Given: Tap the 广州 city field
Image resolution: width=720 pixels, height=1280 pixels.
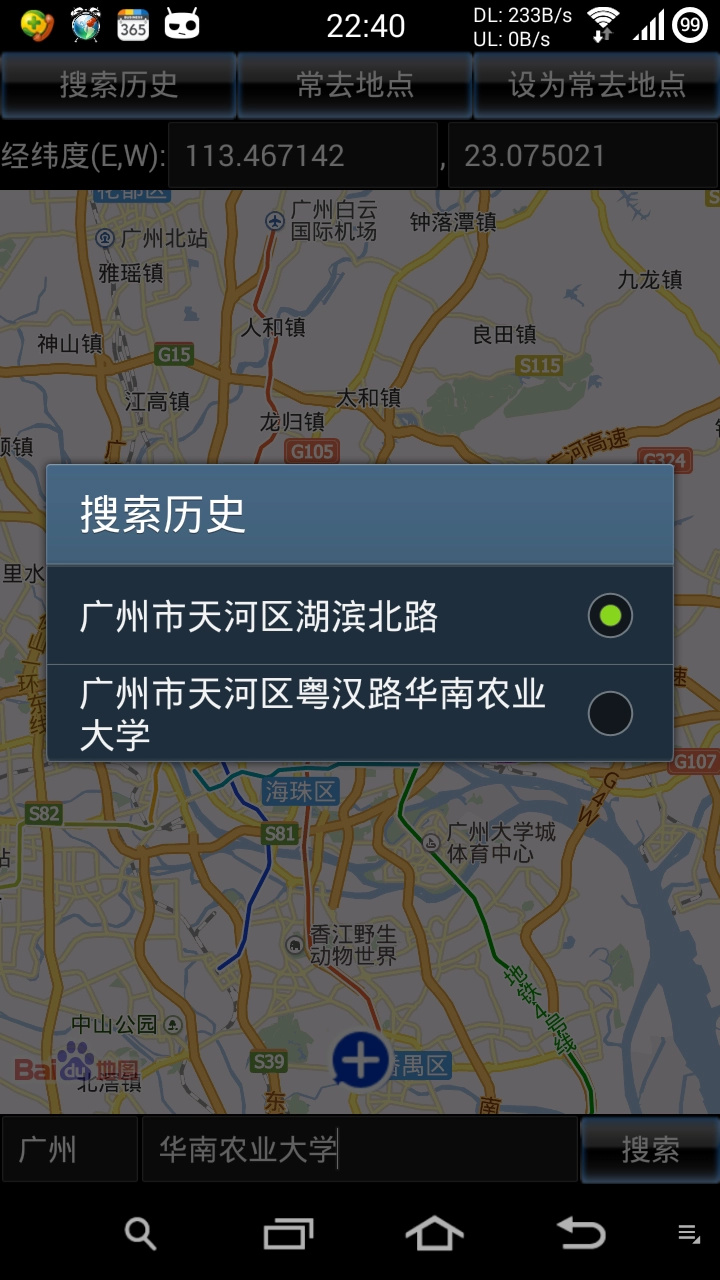Looking at the screenshot, I should [69, 1150].
